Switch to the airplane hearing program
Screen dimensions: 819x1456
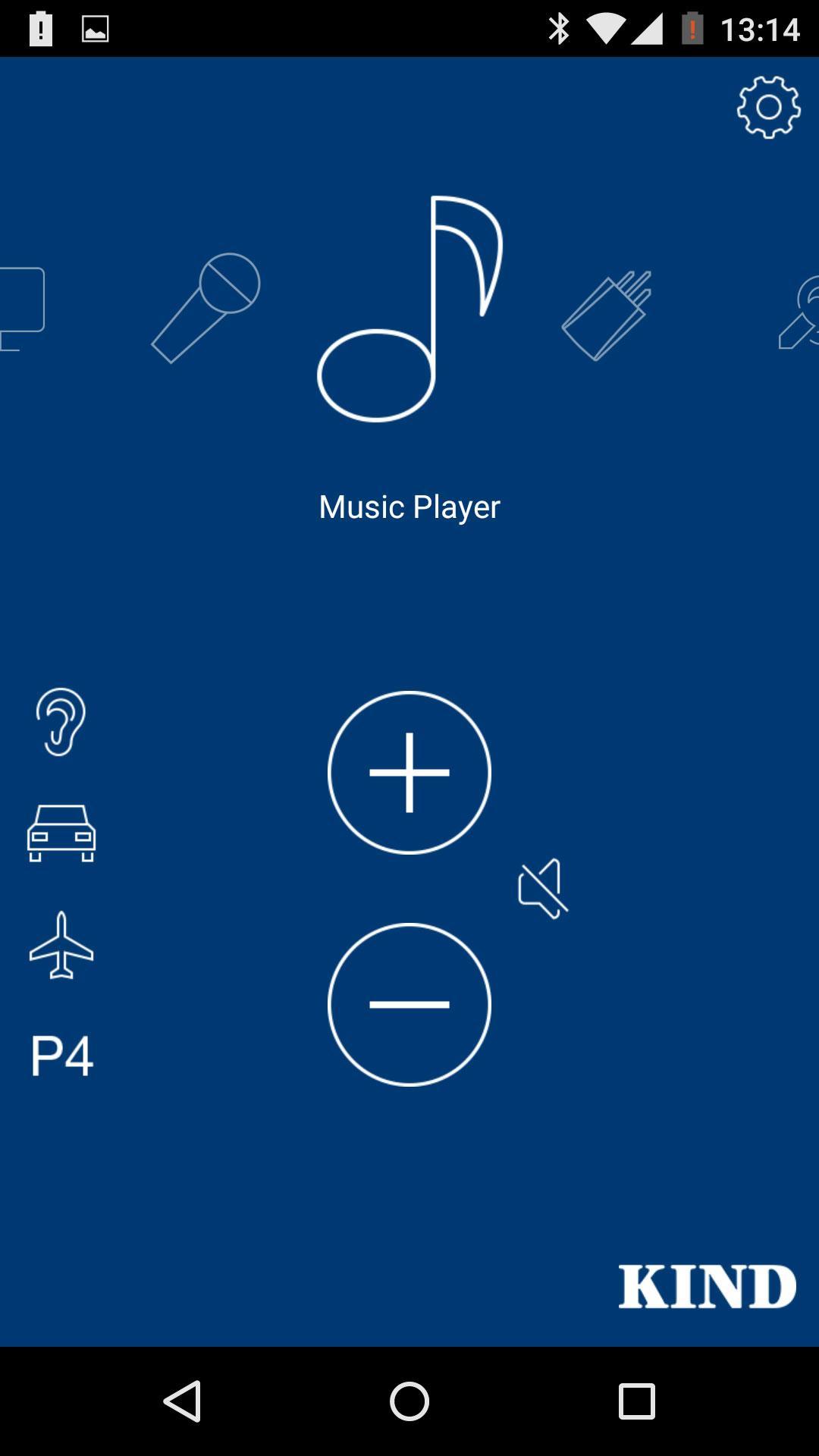click(x=61, y=945)
